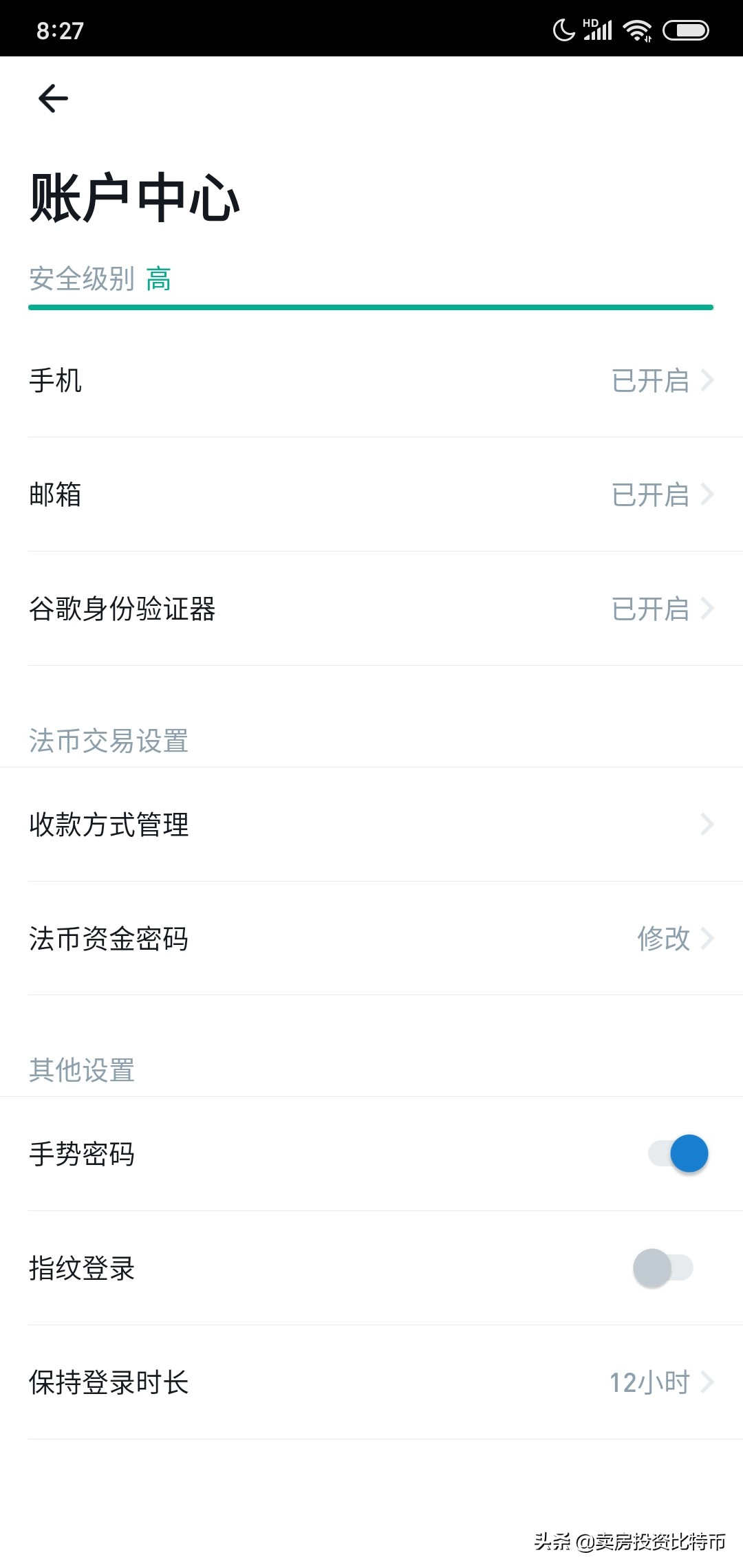
Task: Expand the 谷歌身份验证器 row chevron
Action: pos(708,609)
